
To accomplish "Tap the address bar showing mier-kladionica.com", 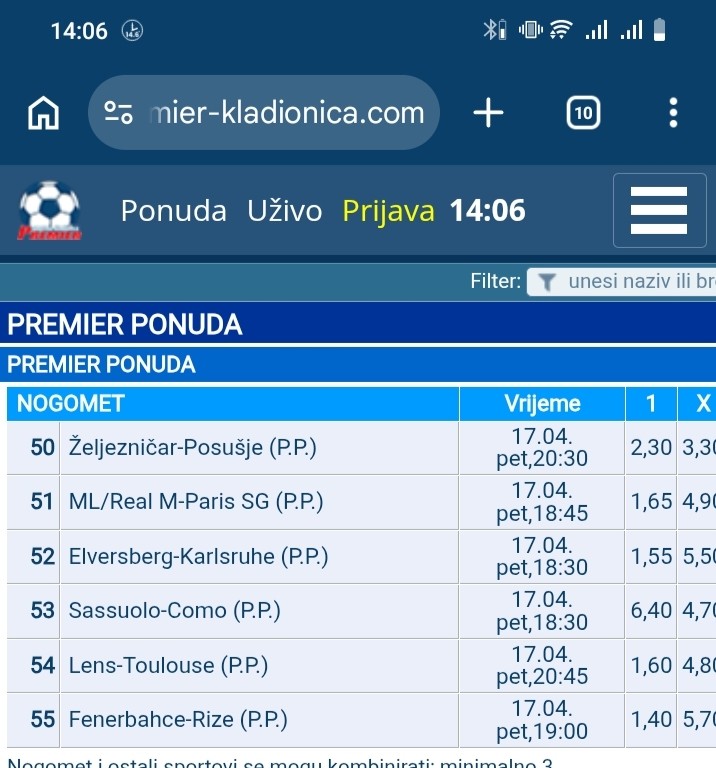I will (265, 113).
